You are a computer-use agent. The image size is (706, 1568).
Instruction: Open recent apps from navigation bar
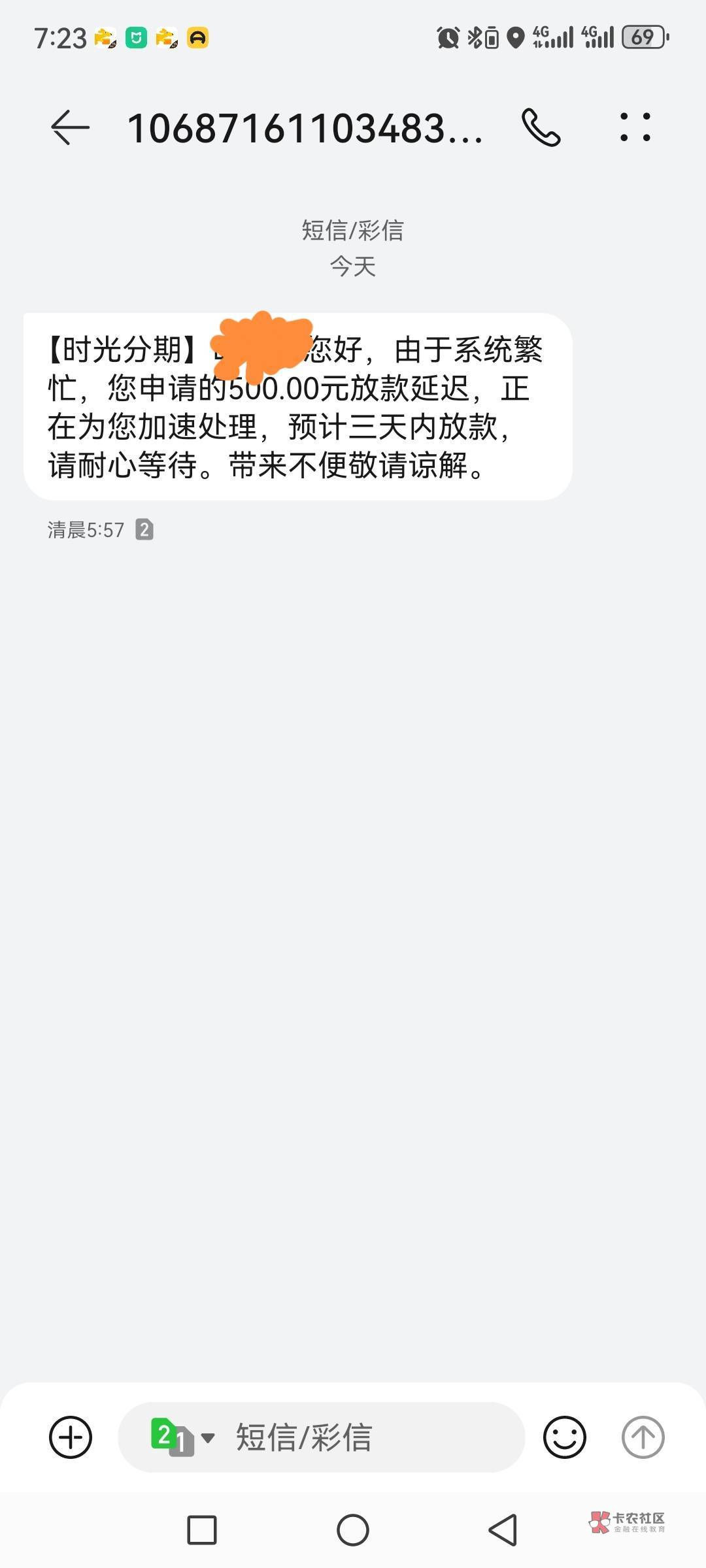tap(202, 1529)
